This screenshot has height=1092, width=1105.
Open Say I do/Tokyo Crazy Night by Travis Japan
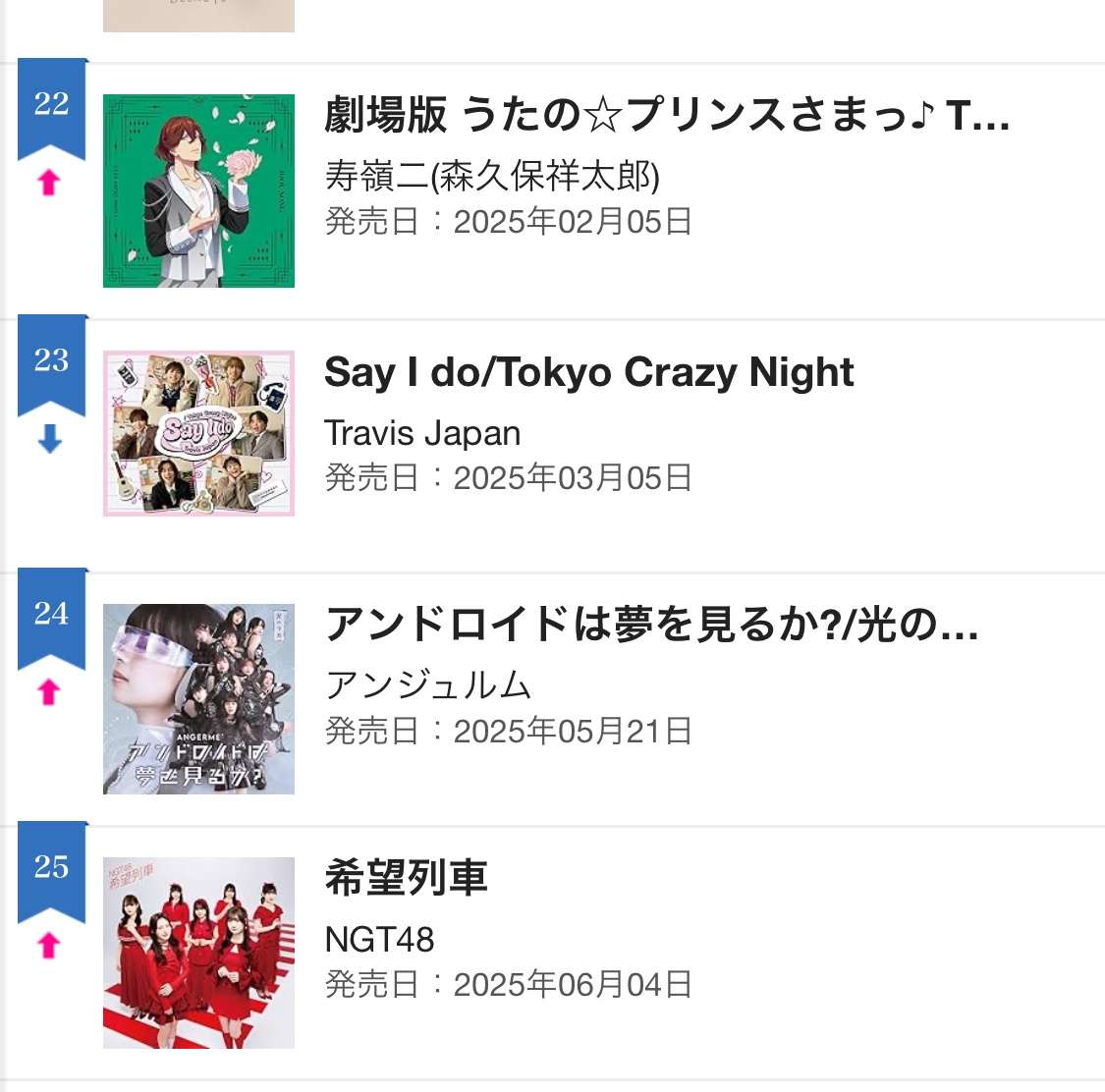(588, 373)
